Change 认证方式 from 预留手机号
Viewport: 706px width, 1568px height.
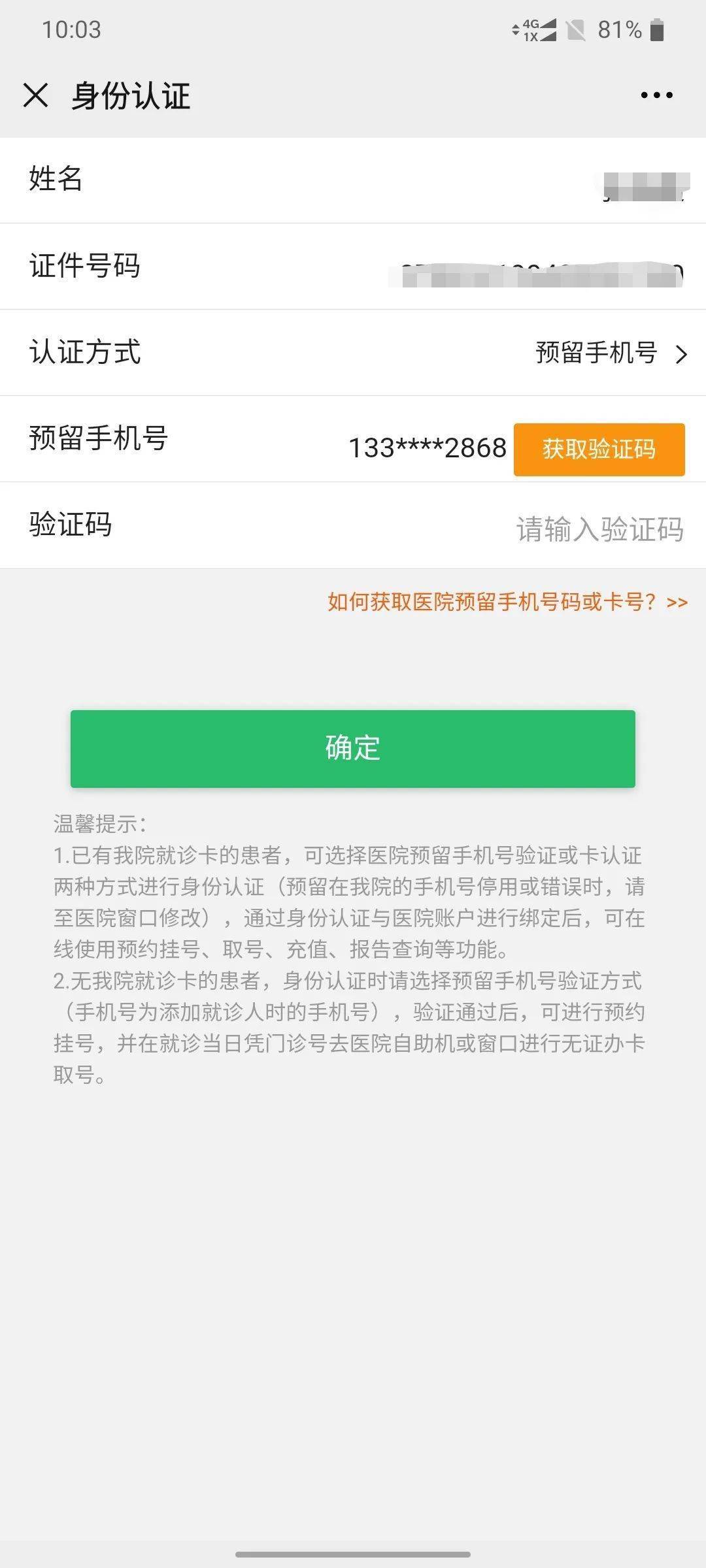(x=609, y=353)
